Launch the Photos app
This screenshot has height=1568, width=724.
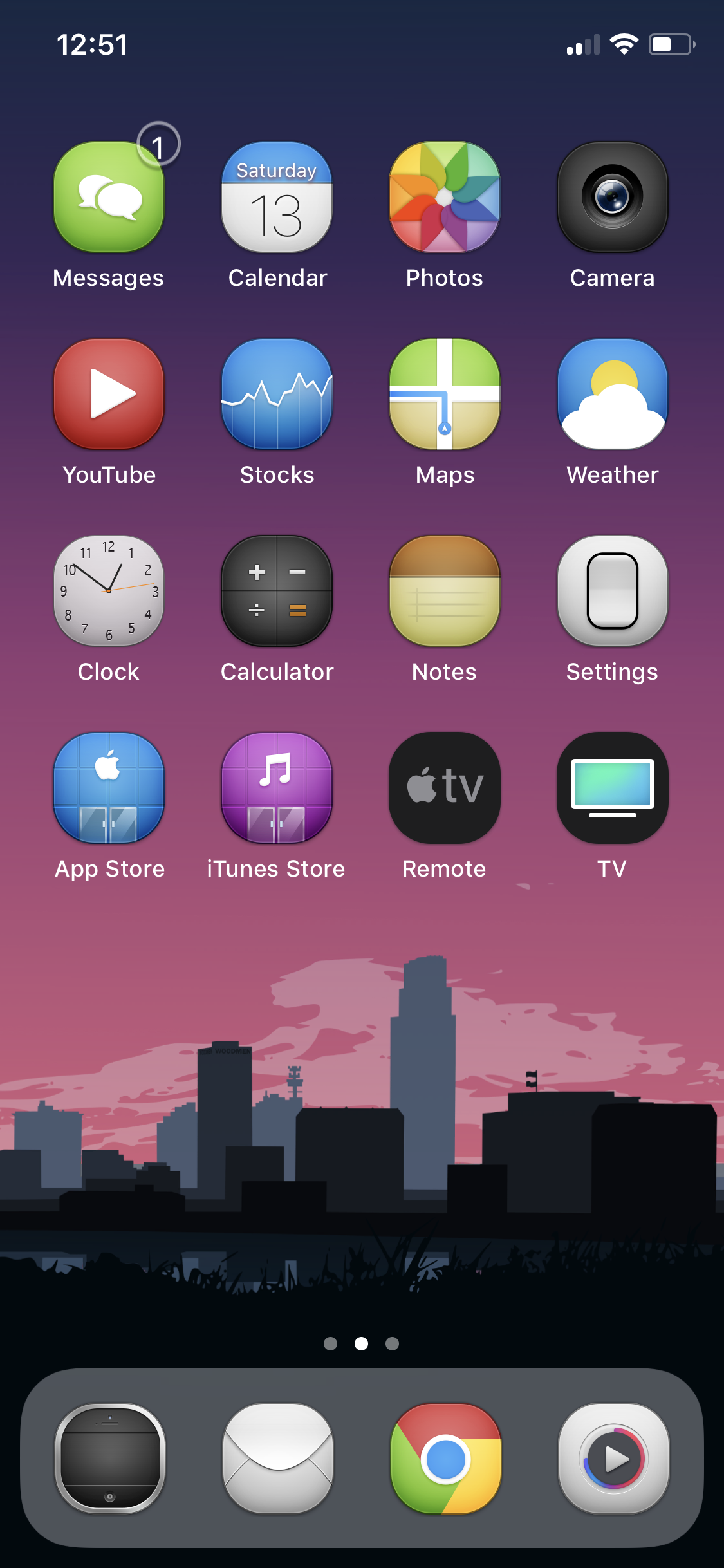[445, 197]
